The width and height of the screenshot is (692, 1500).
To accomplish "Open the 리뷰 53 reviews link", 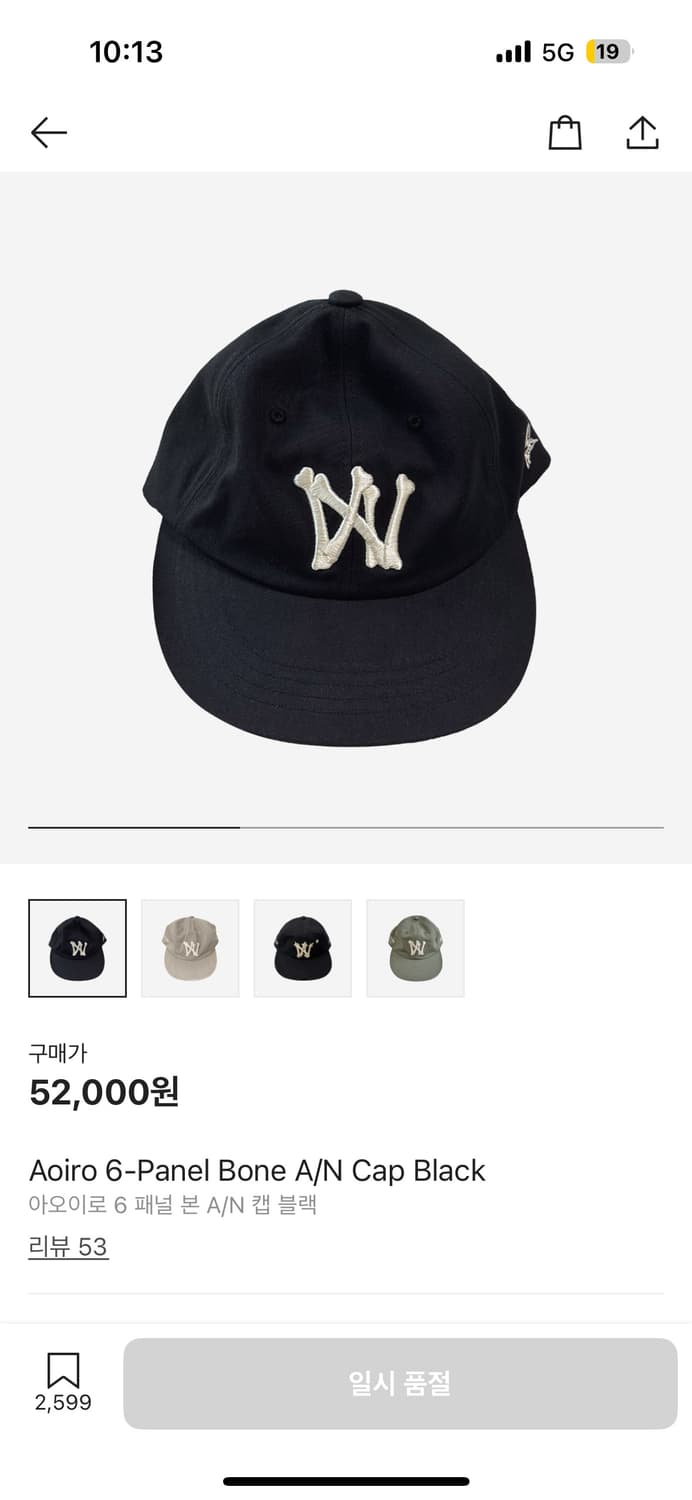I will 68,1247.
